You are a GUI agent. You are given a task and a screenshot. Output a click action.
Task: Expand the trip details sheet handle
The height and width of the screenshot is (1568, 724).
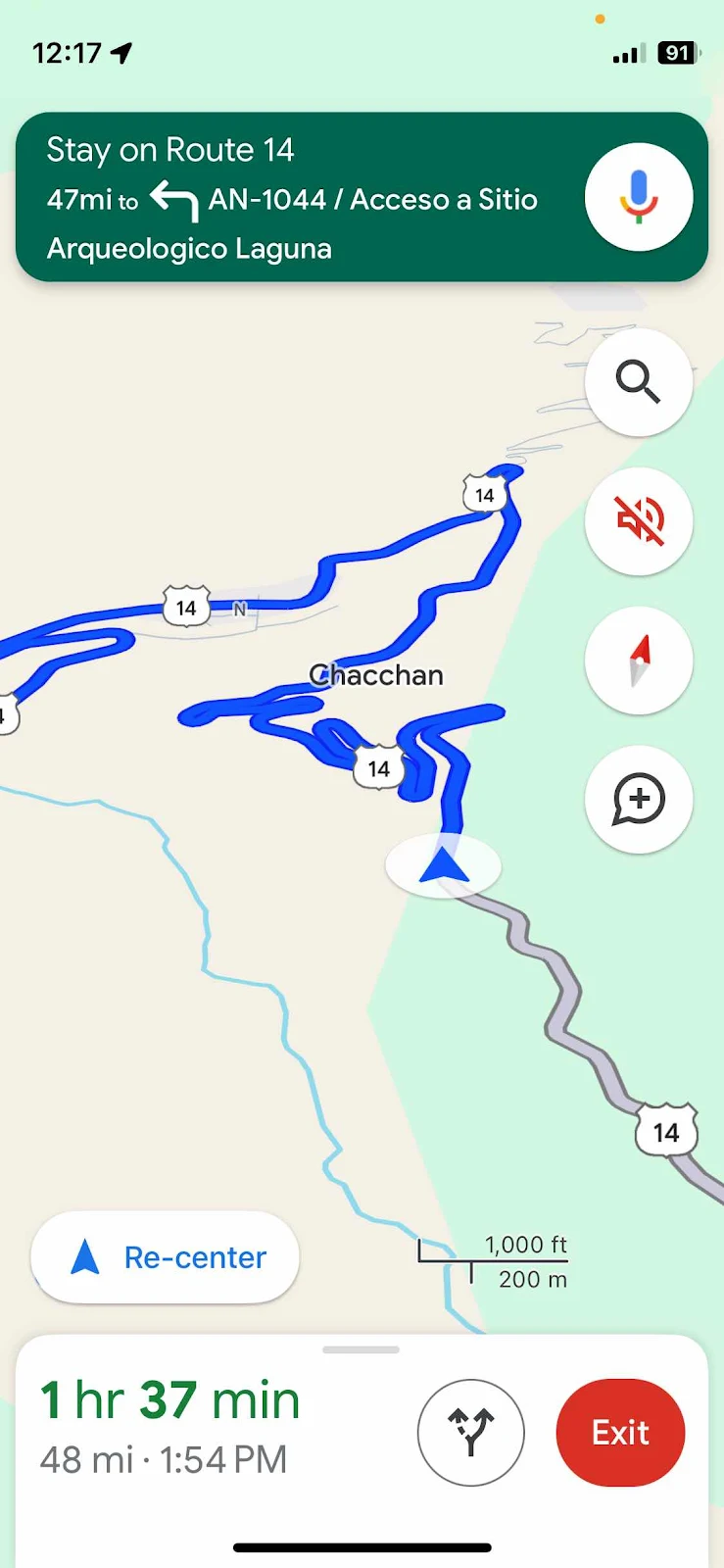[x=362, y=1349]
